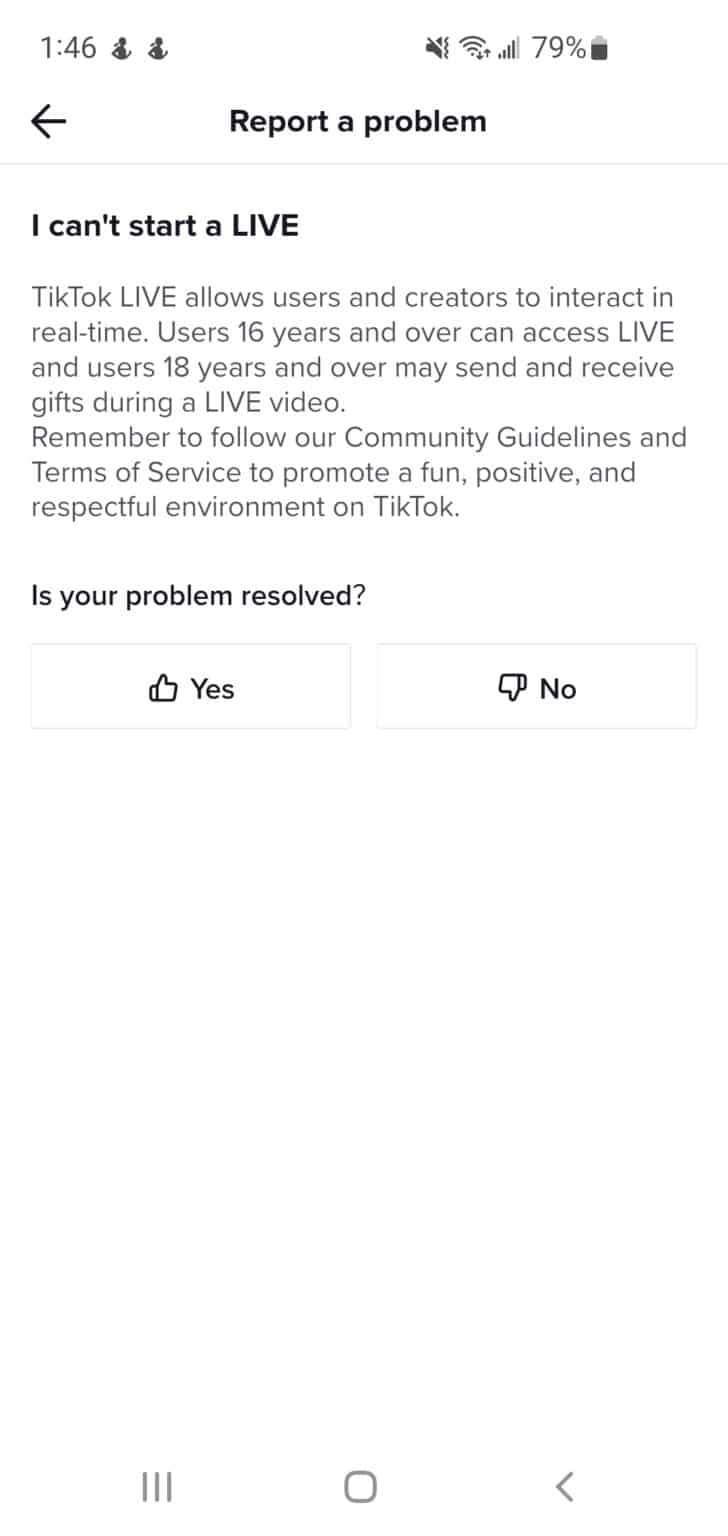Open recent apps with the recents key
Viewport: 728px width, 1536px height.
point(156,1487)
